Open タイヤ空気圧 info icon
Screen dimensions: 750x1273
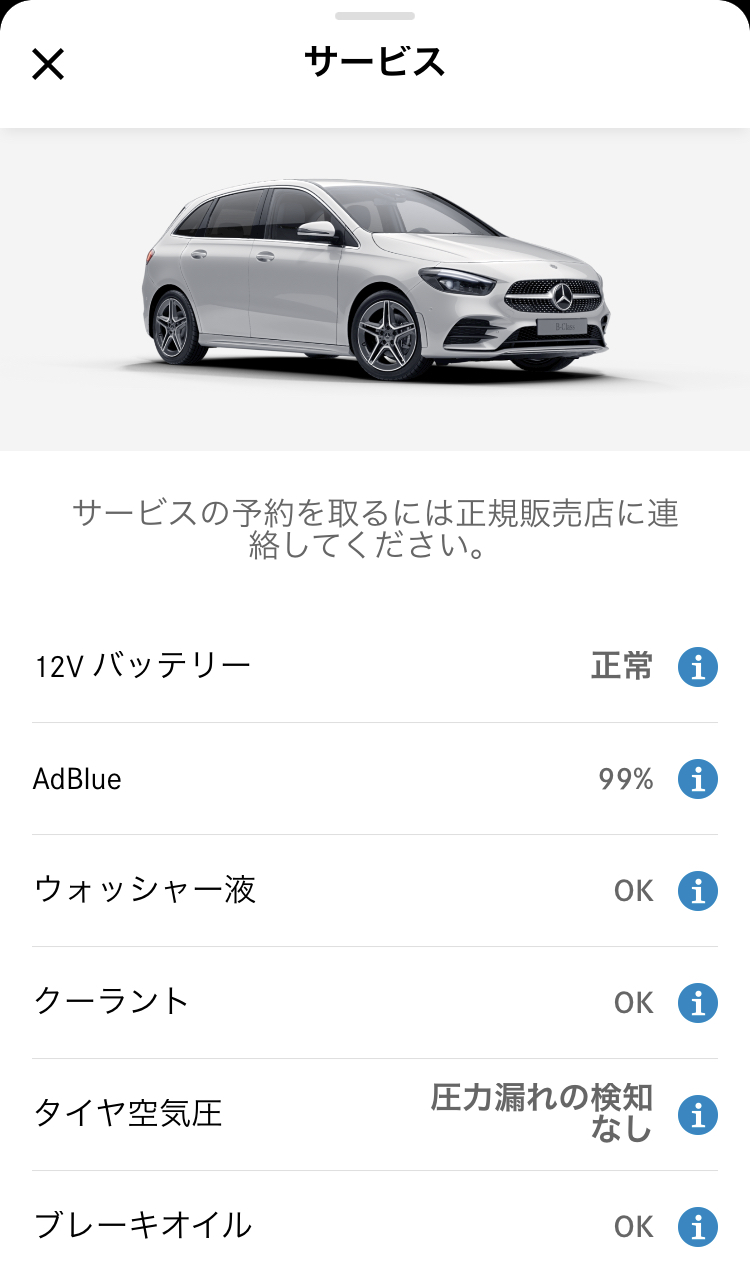[x=698, y=1115]
